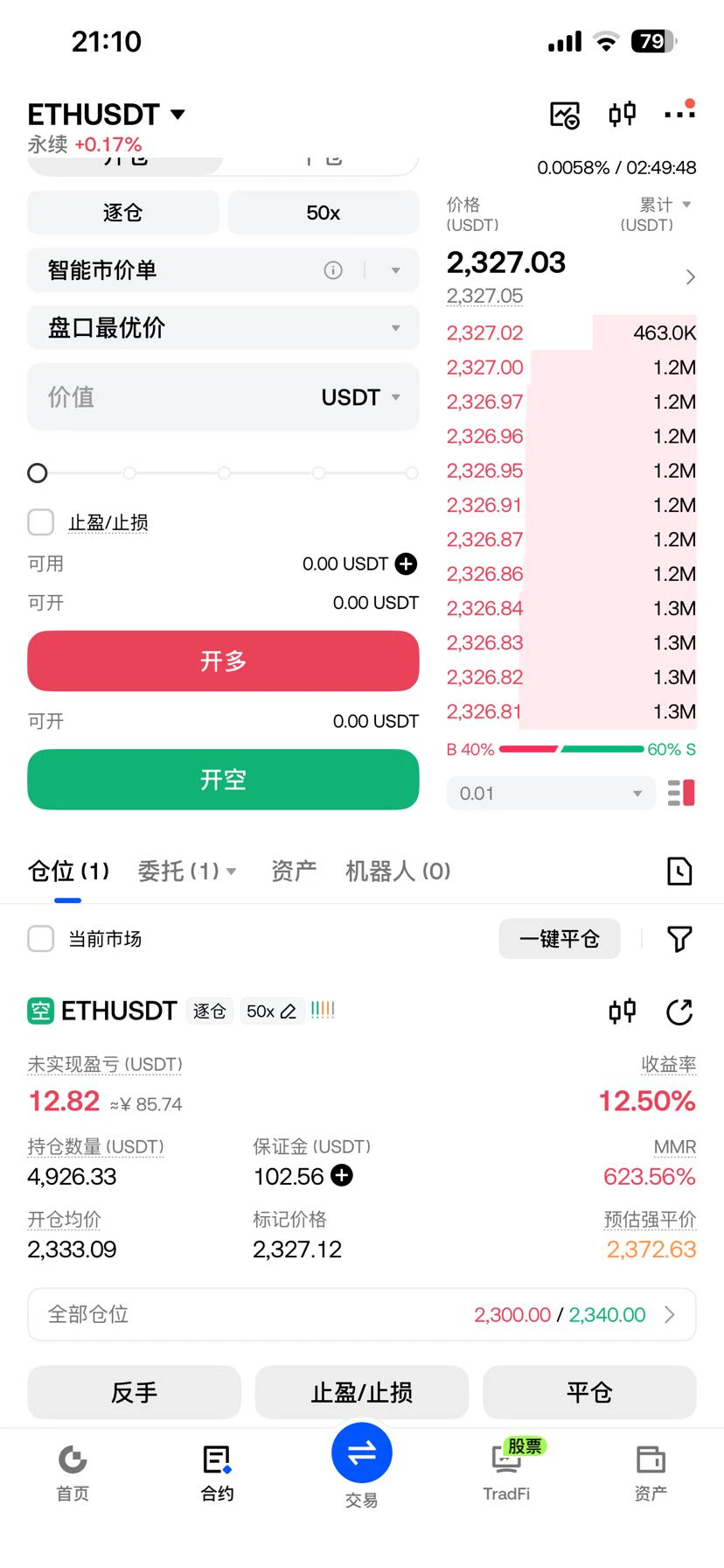Tap the red 开多 button
This screenshot has width=724, height=1568.
coord(223,661)
